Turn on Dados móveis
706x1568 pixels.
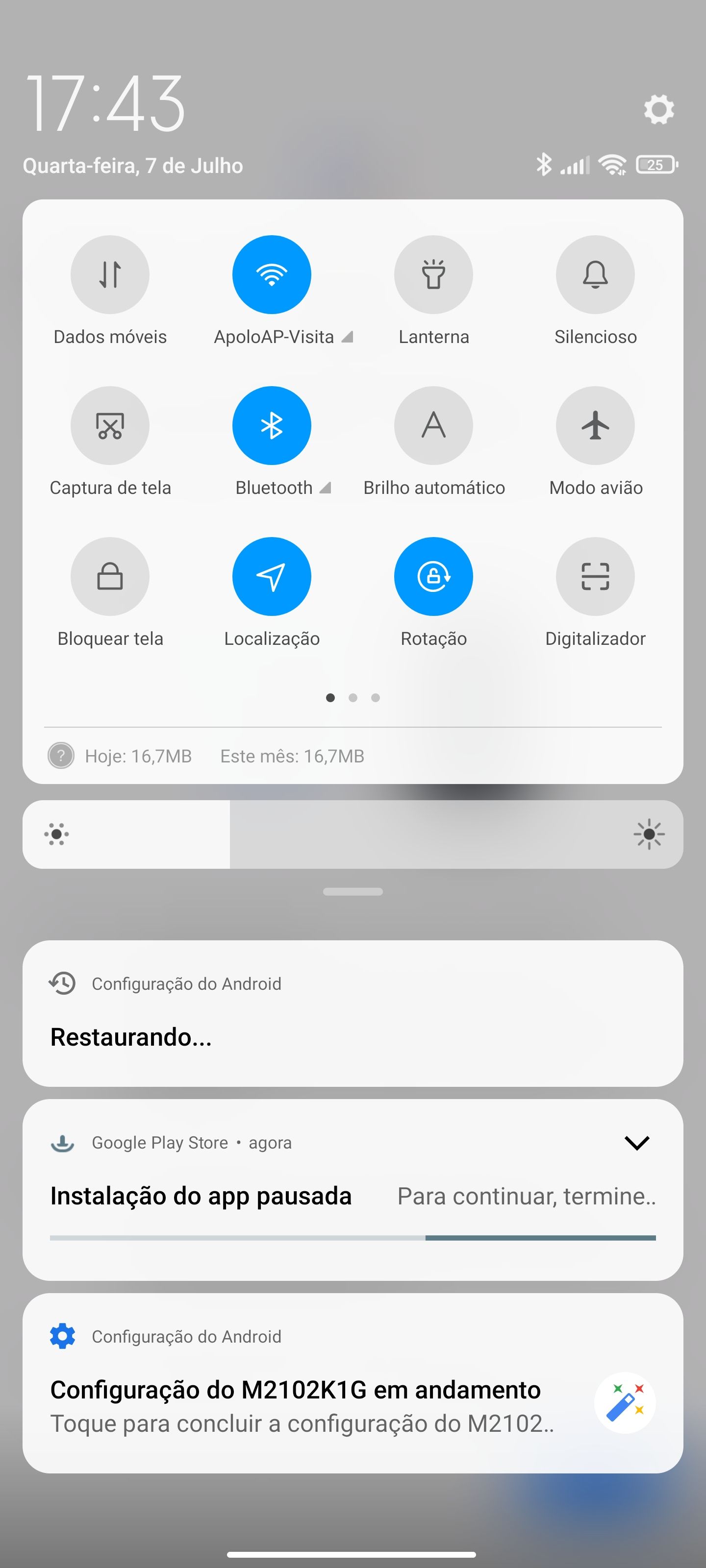pos(110,274)
